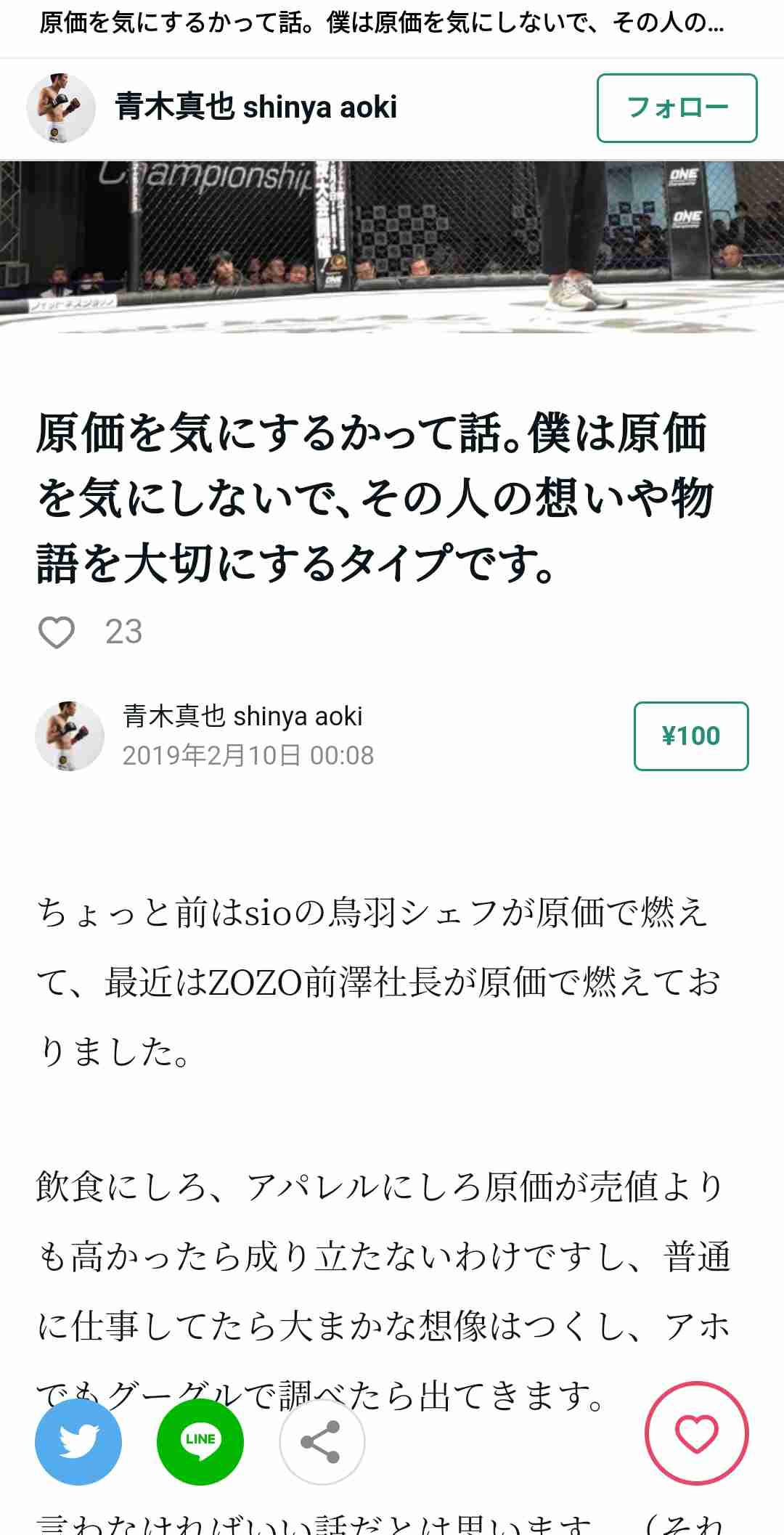Purchase the article with the ¥100 button

[x=690, y=736]
